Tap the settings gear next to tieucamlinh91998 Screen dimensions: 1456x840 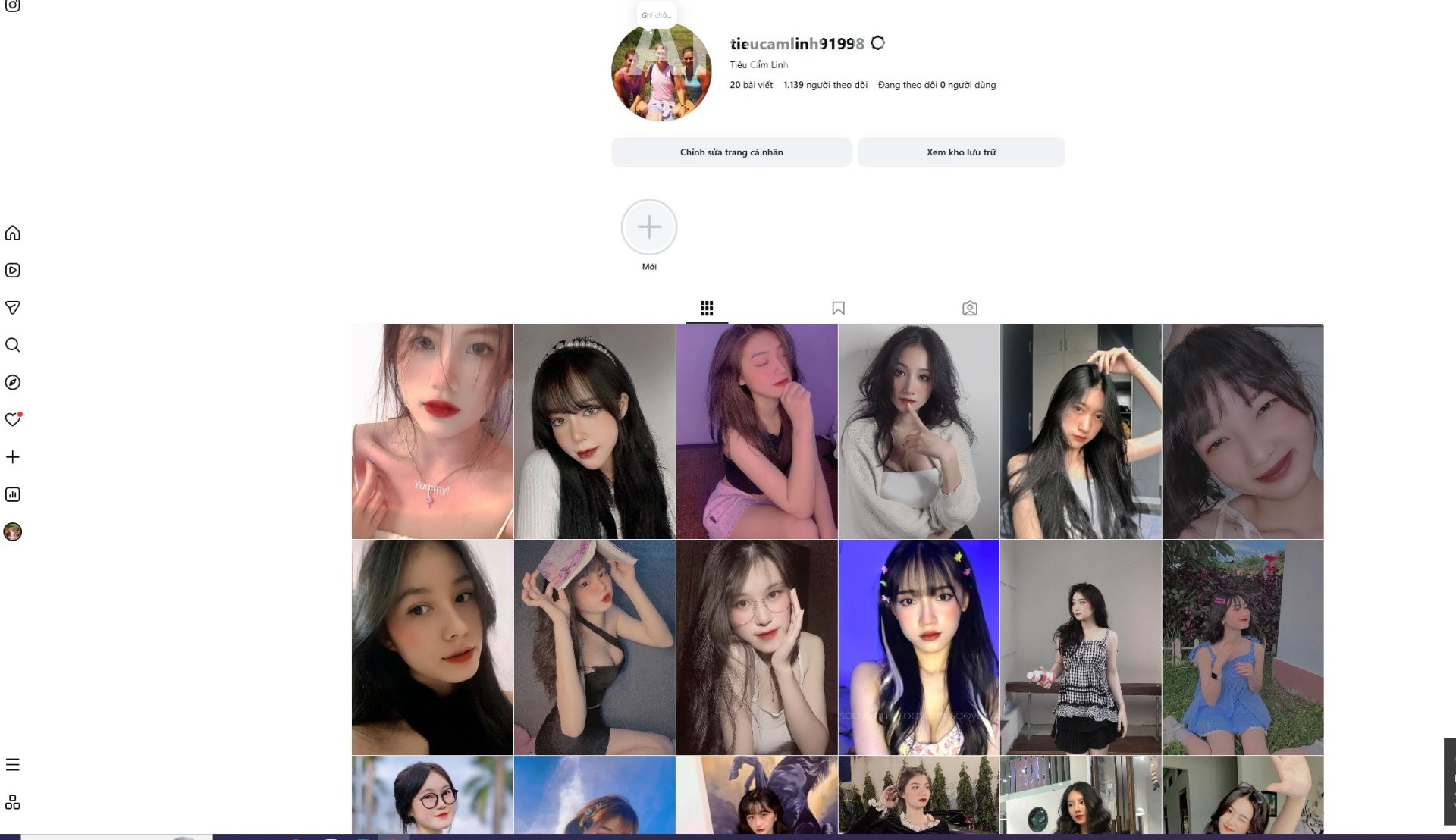tap(877, 43)
